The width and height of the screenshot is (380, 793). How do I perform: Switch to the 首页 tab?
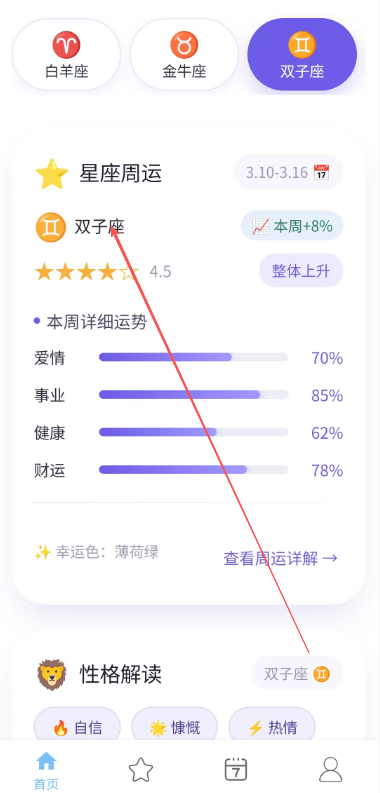pyautogui.click(x=47, y=770)
